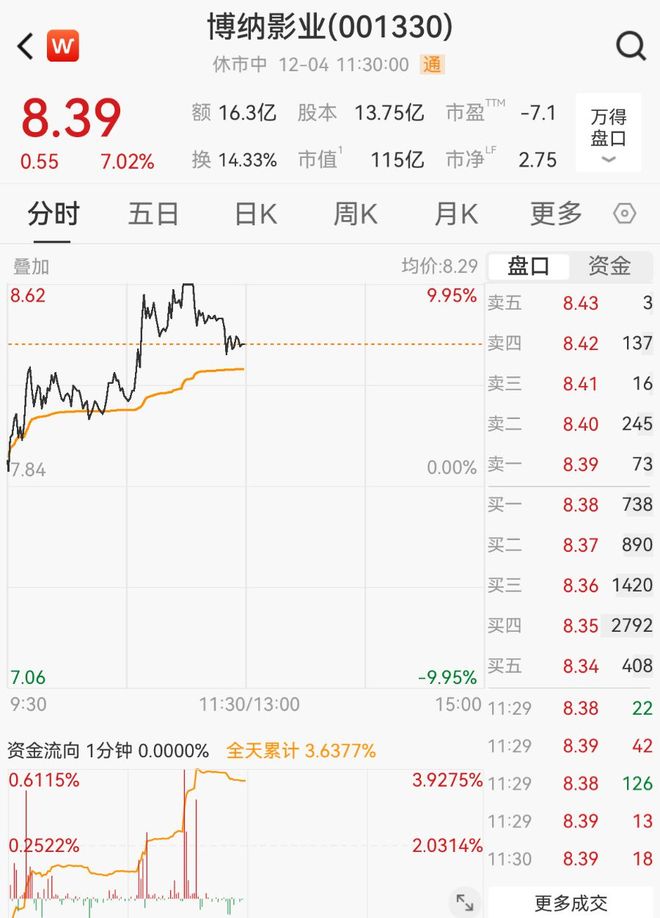Tap 叠加 to overlay a comparison
660x918 pixels.
click(x=31, y=266)
